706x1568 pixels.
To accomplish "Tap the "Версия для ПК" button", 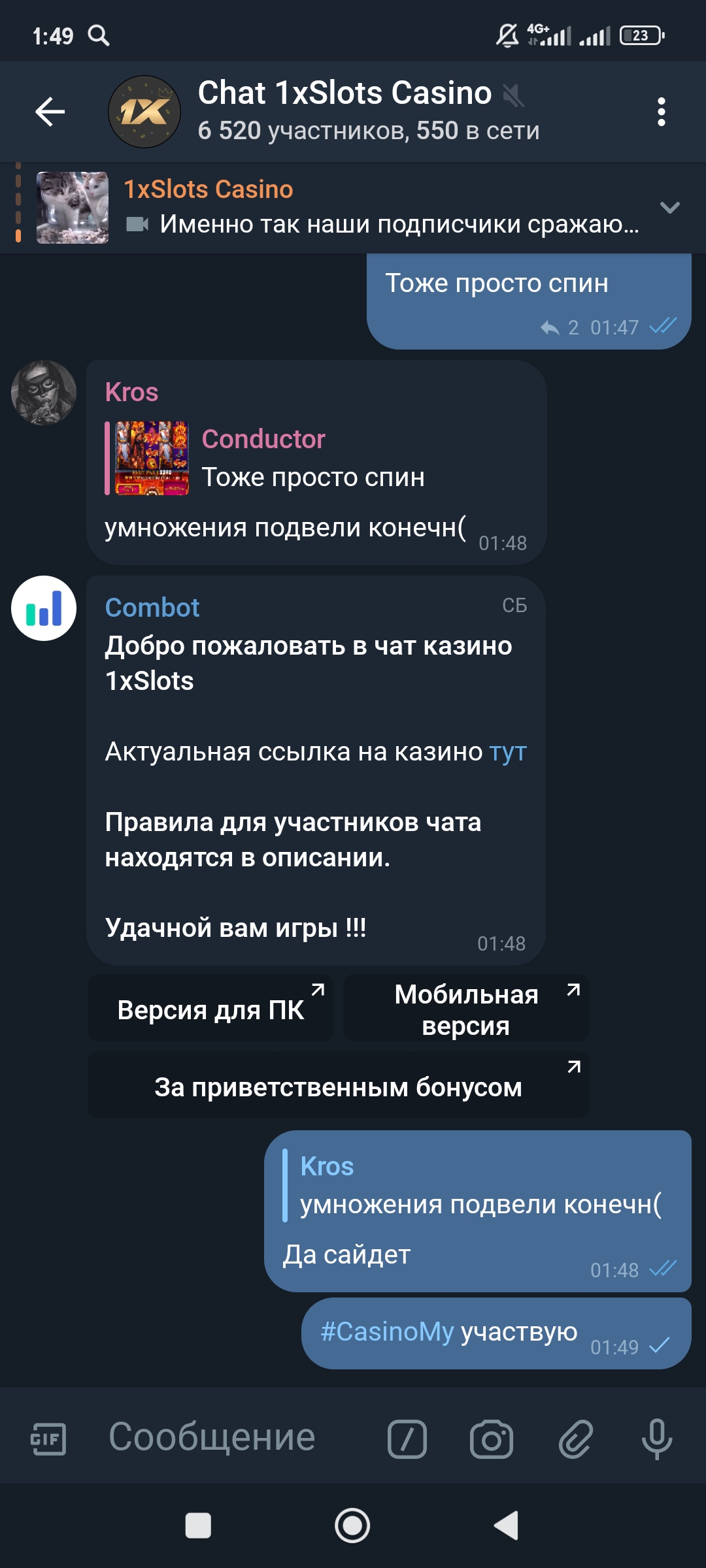I will click(x=210, y=1009).
